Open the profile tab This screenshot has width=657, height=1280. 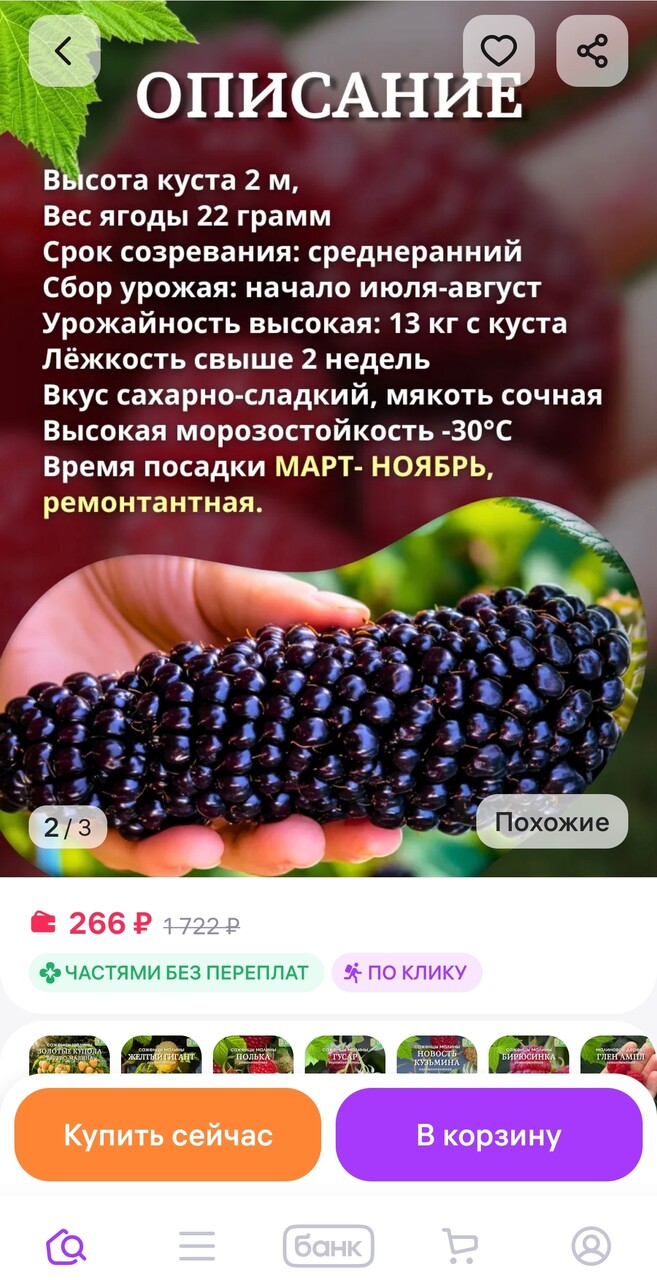[x=591, y=1246]
